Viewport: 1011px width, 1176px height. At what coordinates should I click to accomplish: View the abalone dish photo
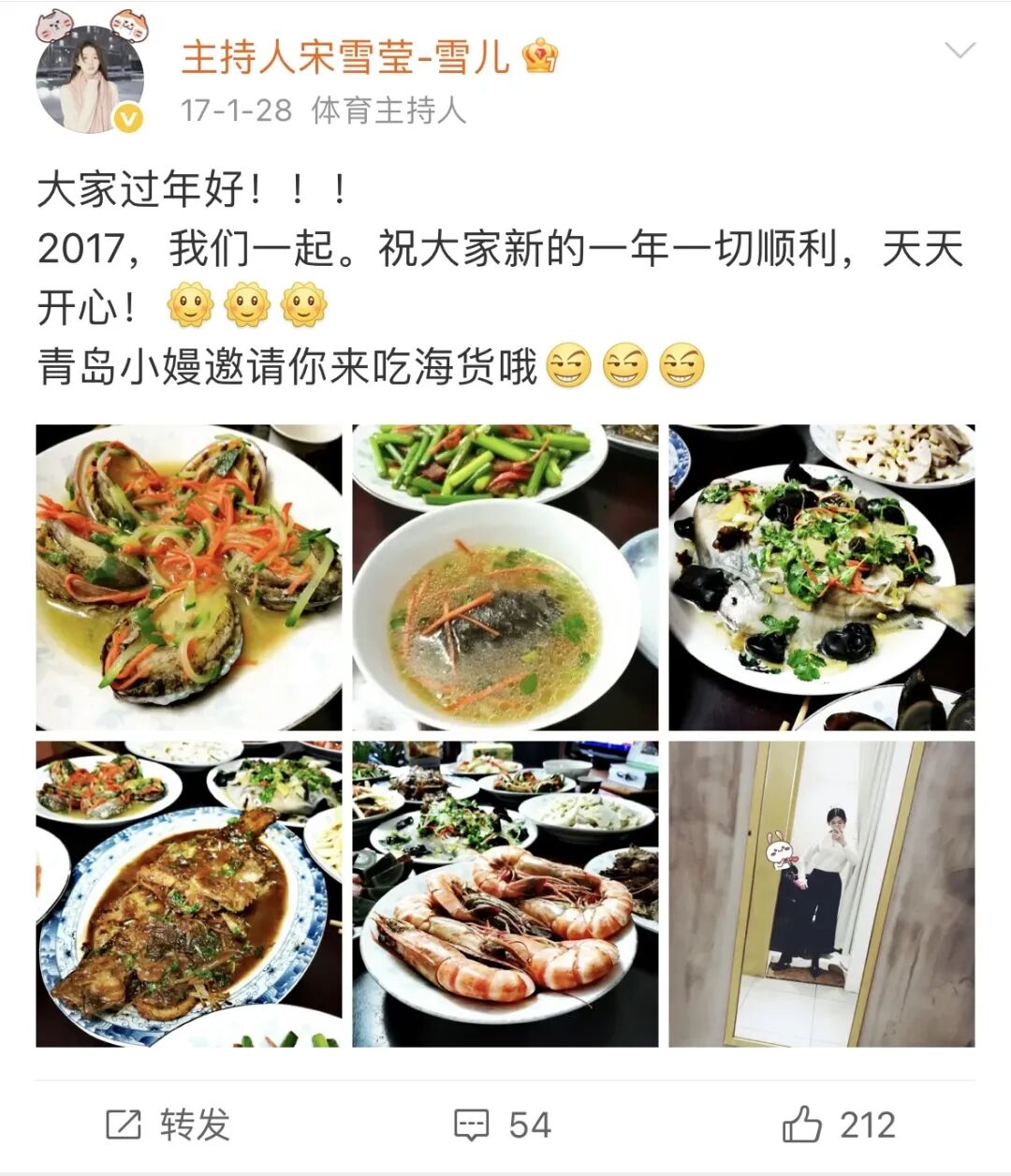point(189,578)
